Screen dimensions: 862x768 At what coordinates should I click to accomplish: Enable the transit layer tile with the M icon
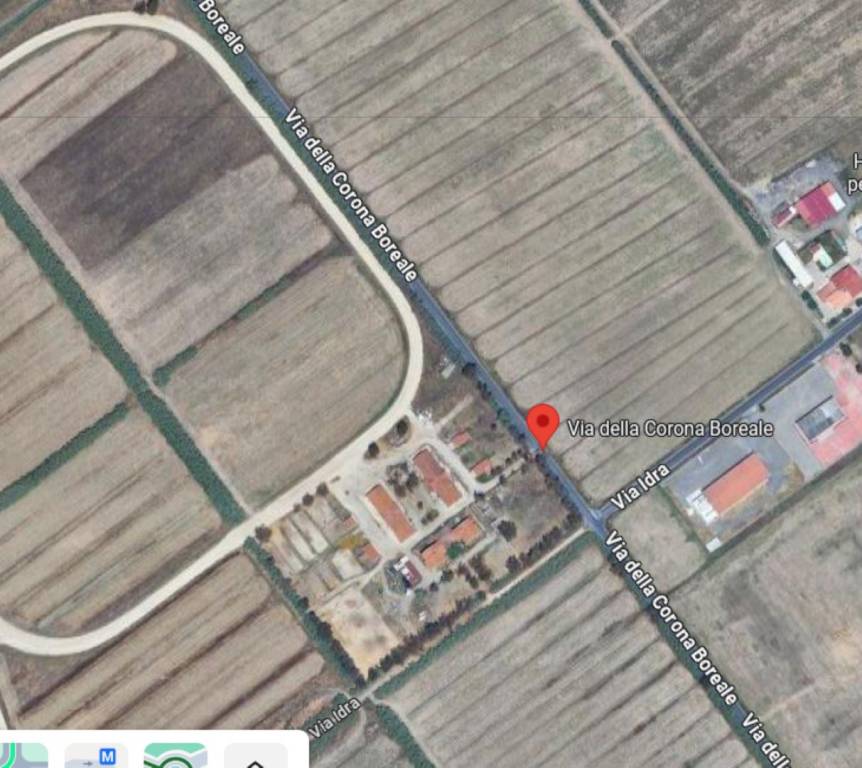(x=97, y=757)
